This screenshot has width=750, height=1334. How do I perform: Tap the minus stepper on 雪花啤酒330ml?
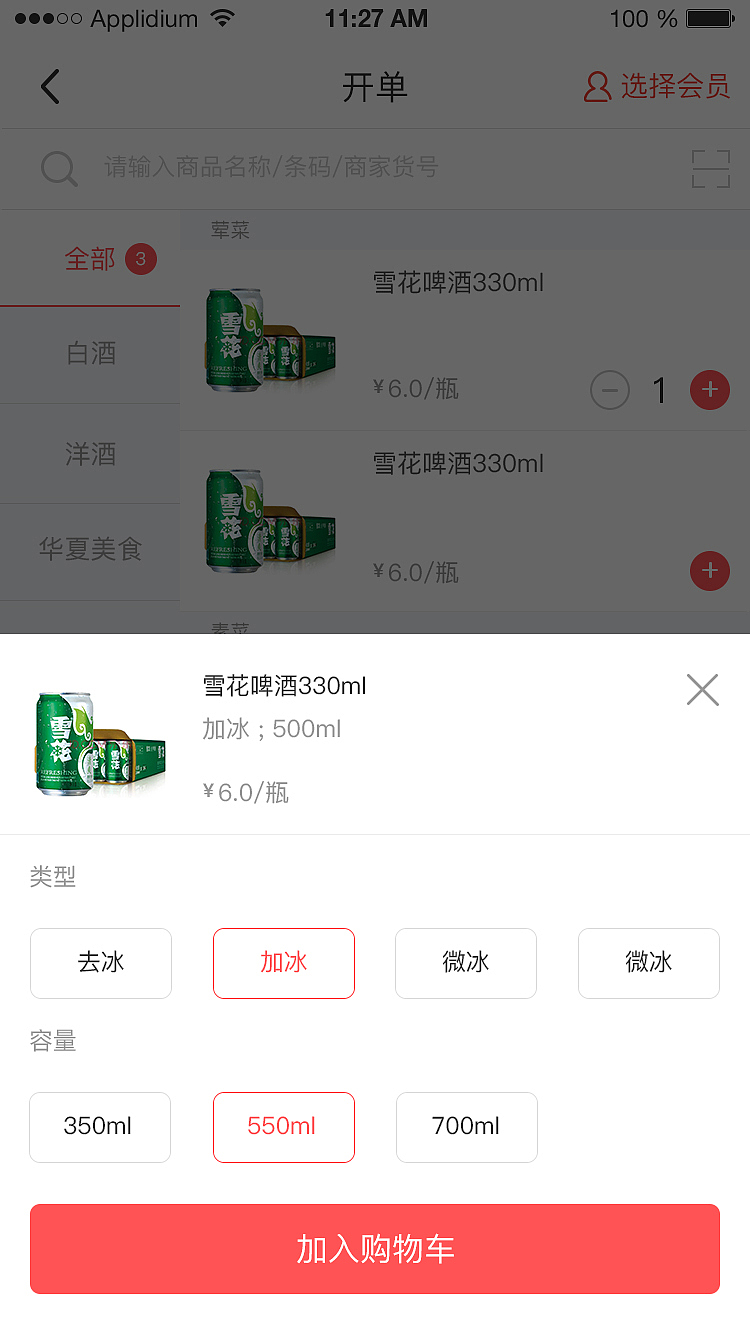pyautogui.click(x=610, y=390)
